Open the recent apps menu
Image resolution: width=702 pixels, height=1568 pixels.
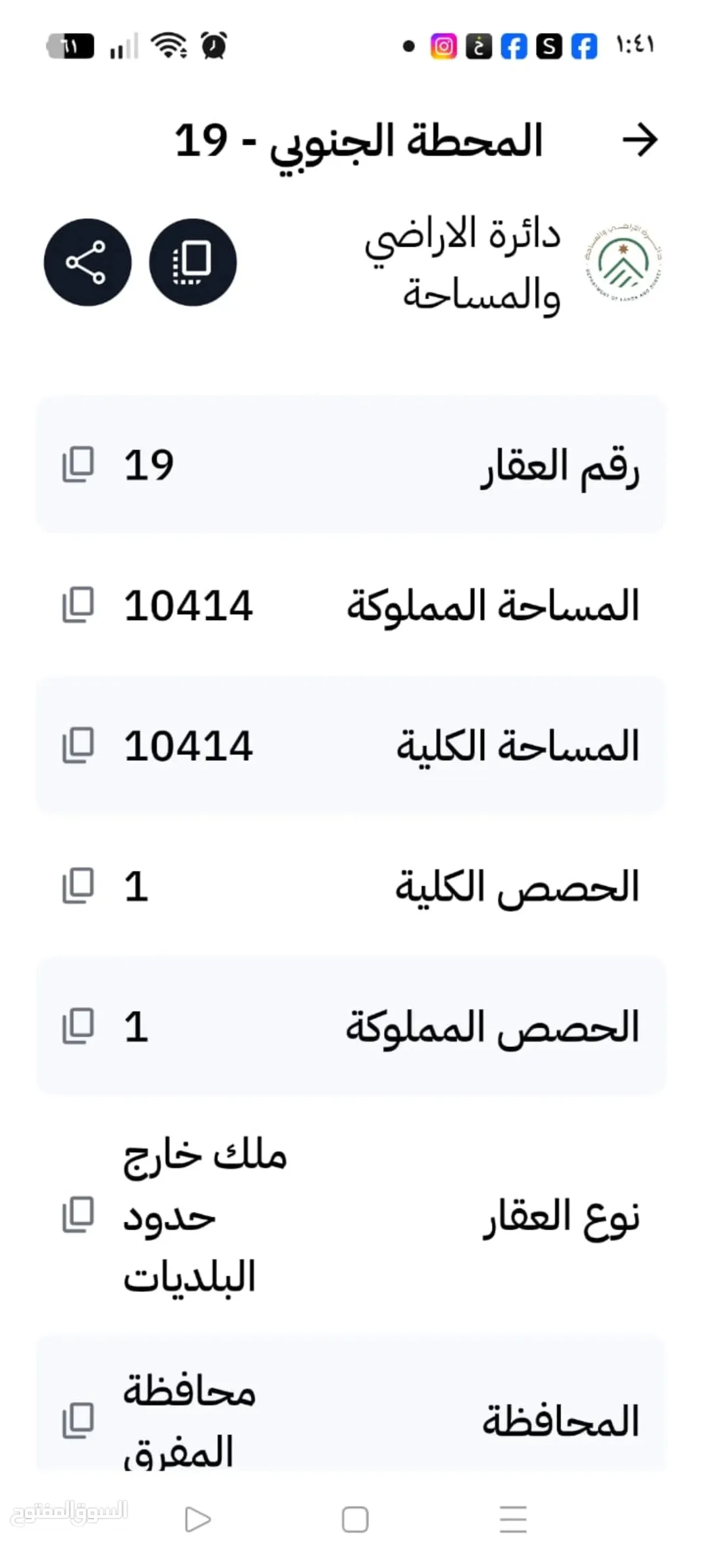(513, 1519)
